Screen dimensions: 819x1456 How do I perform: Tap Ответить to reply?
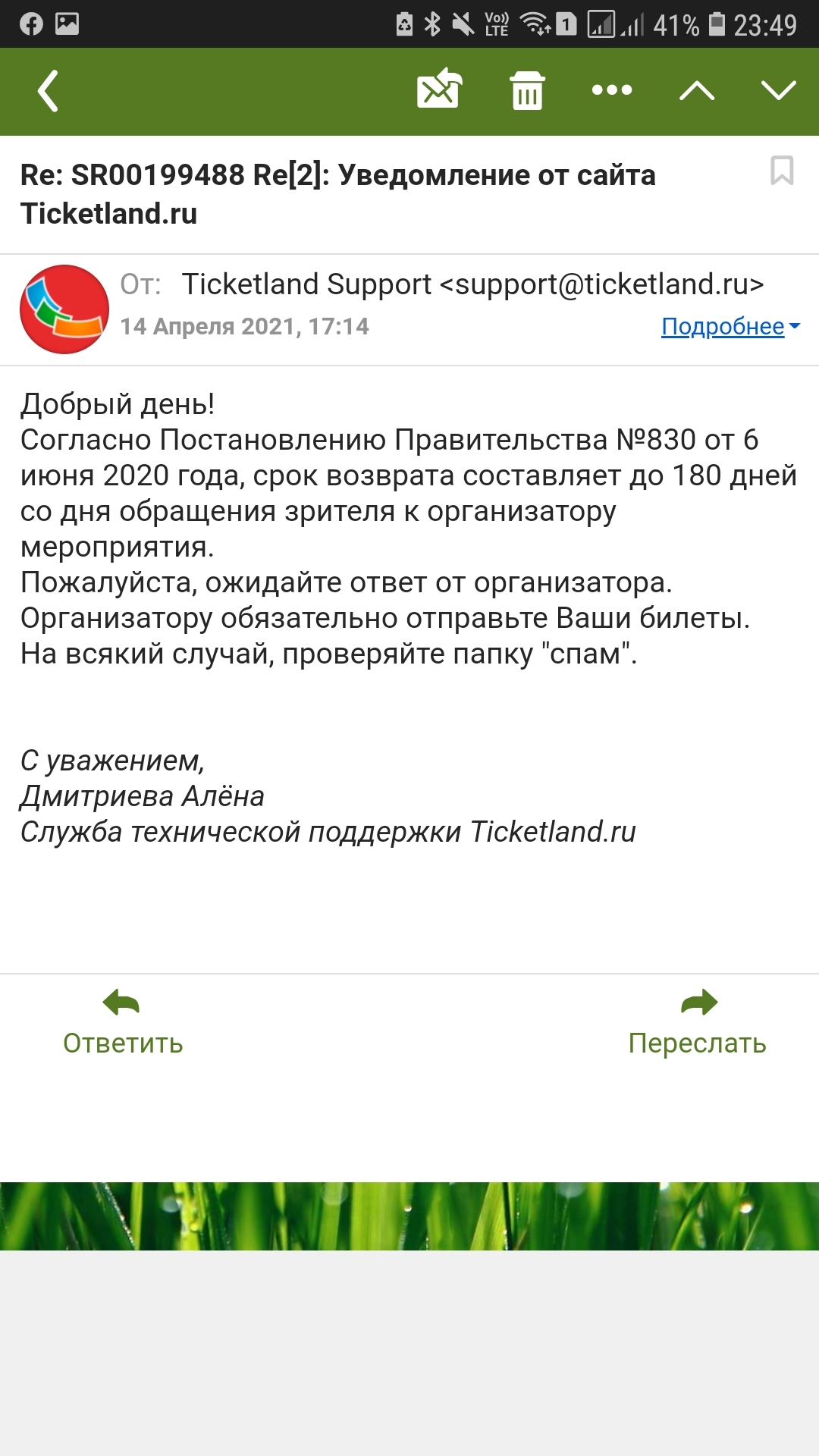tap(123, 1022)
